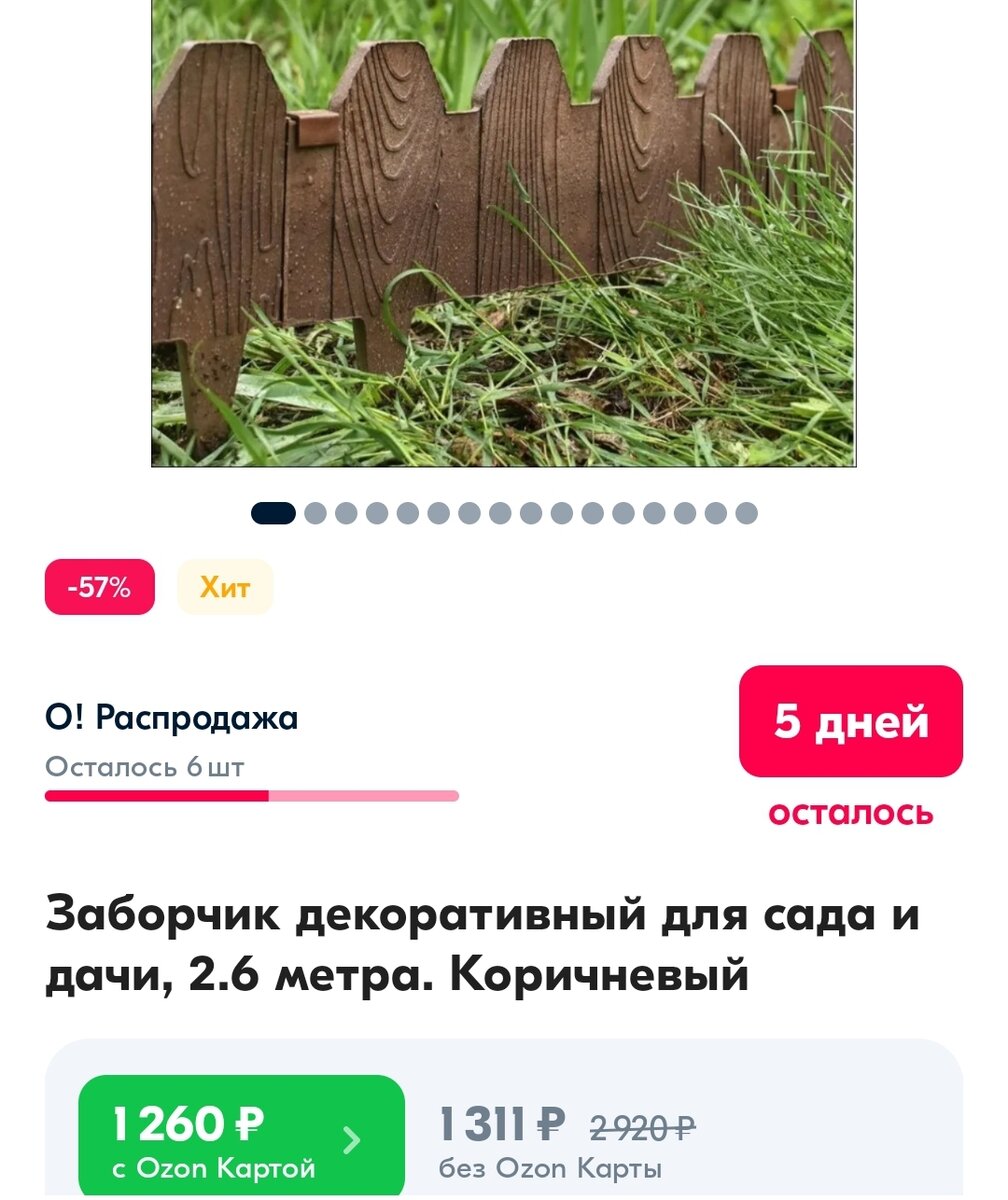
Task: Open the chevron arrow inside the green price button
Action: (352, 1136)
